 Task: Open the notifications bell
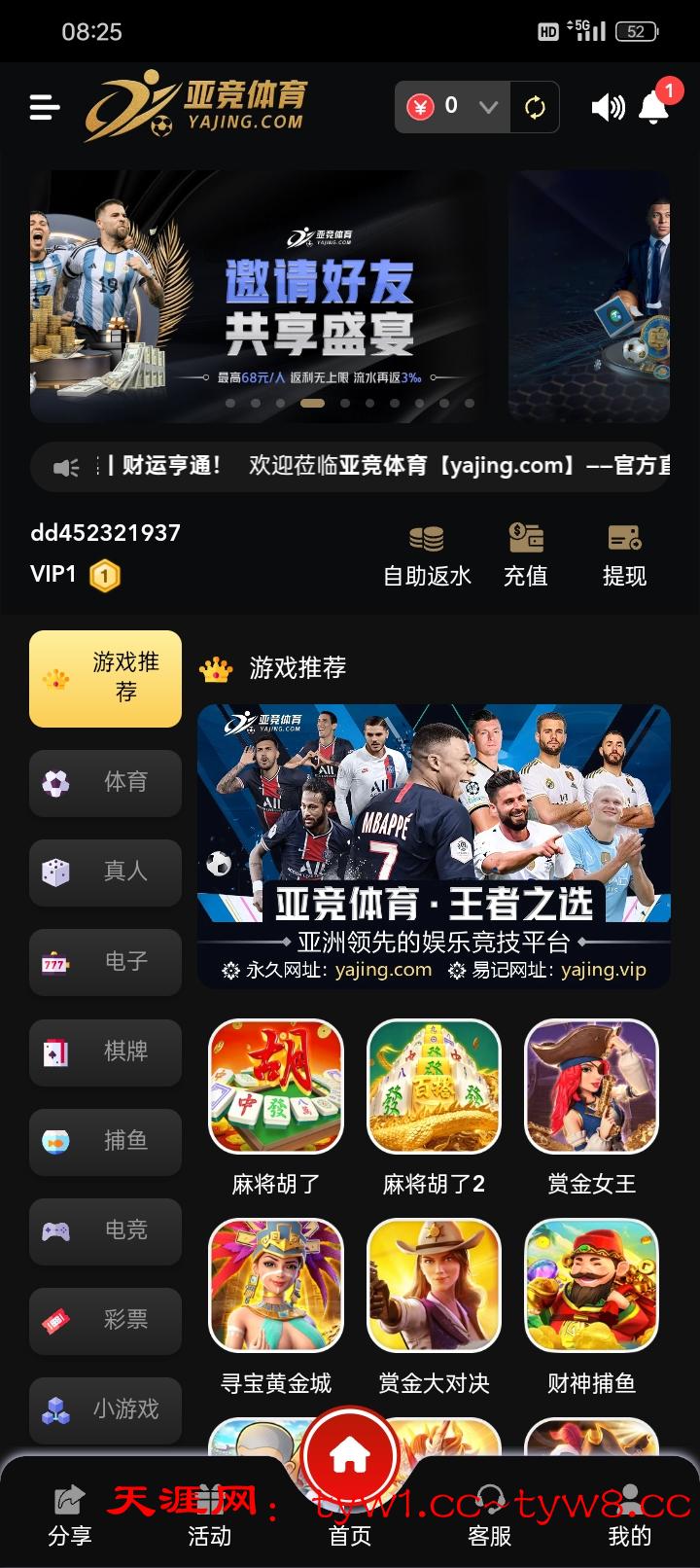(654, 107)
